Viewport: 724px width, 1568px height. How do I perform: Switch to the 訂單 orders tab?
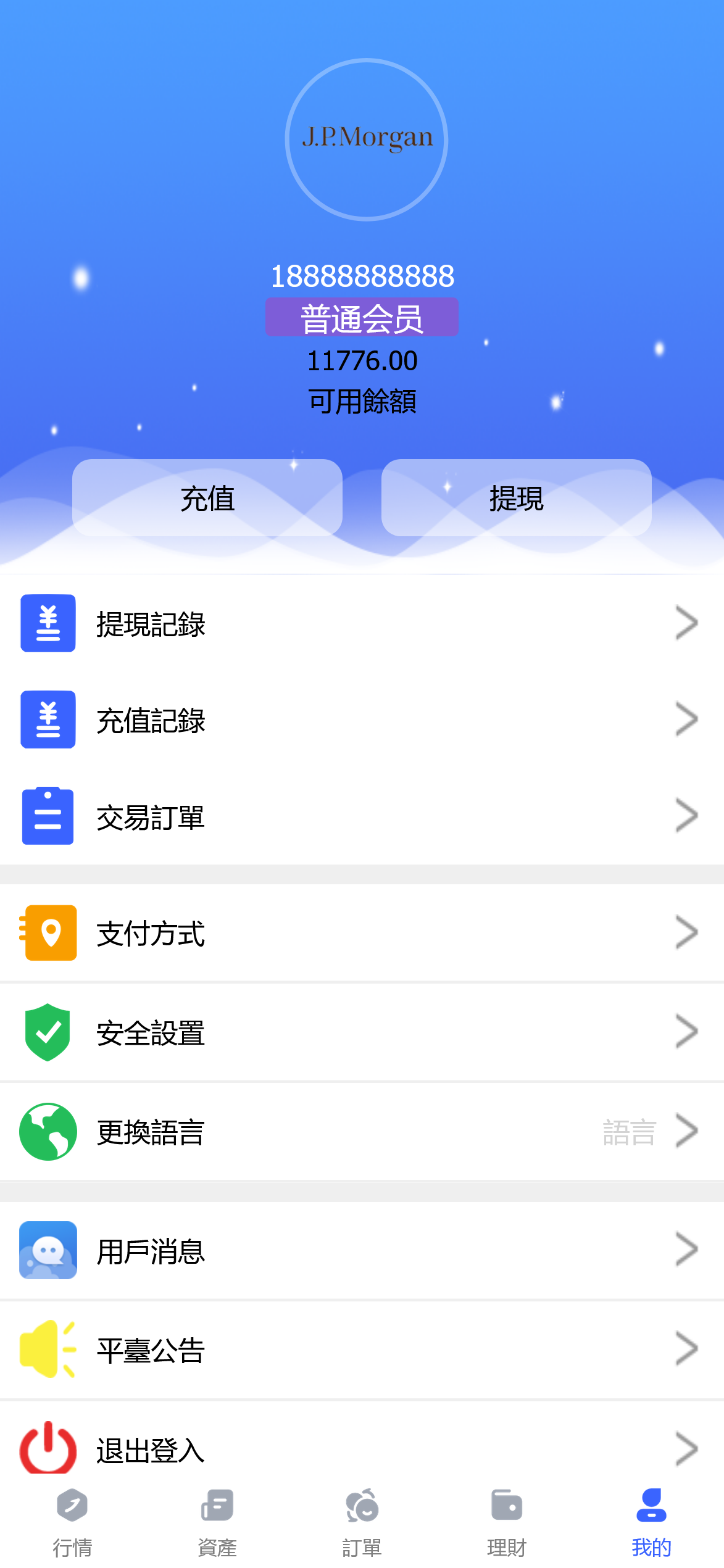(362, 1522)
